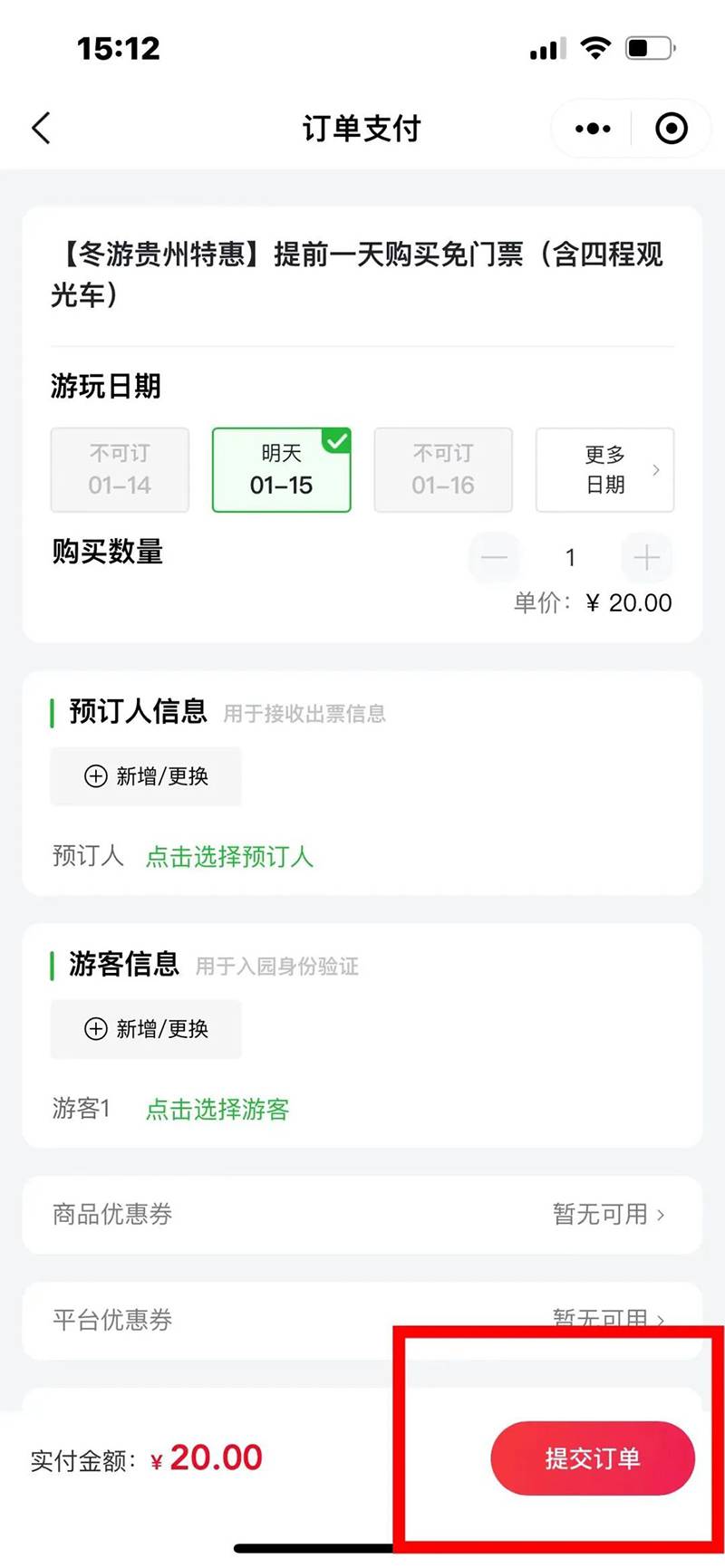Increase purchase quantity with the plus button

(646, 557)
